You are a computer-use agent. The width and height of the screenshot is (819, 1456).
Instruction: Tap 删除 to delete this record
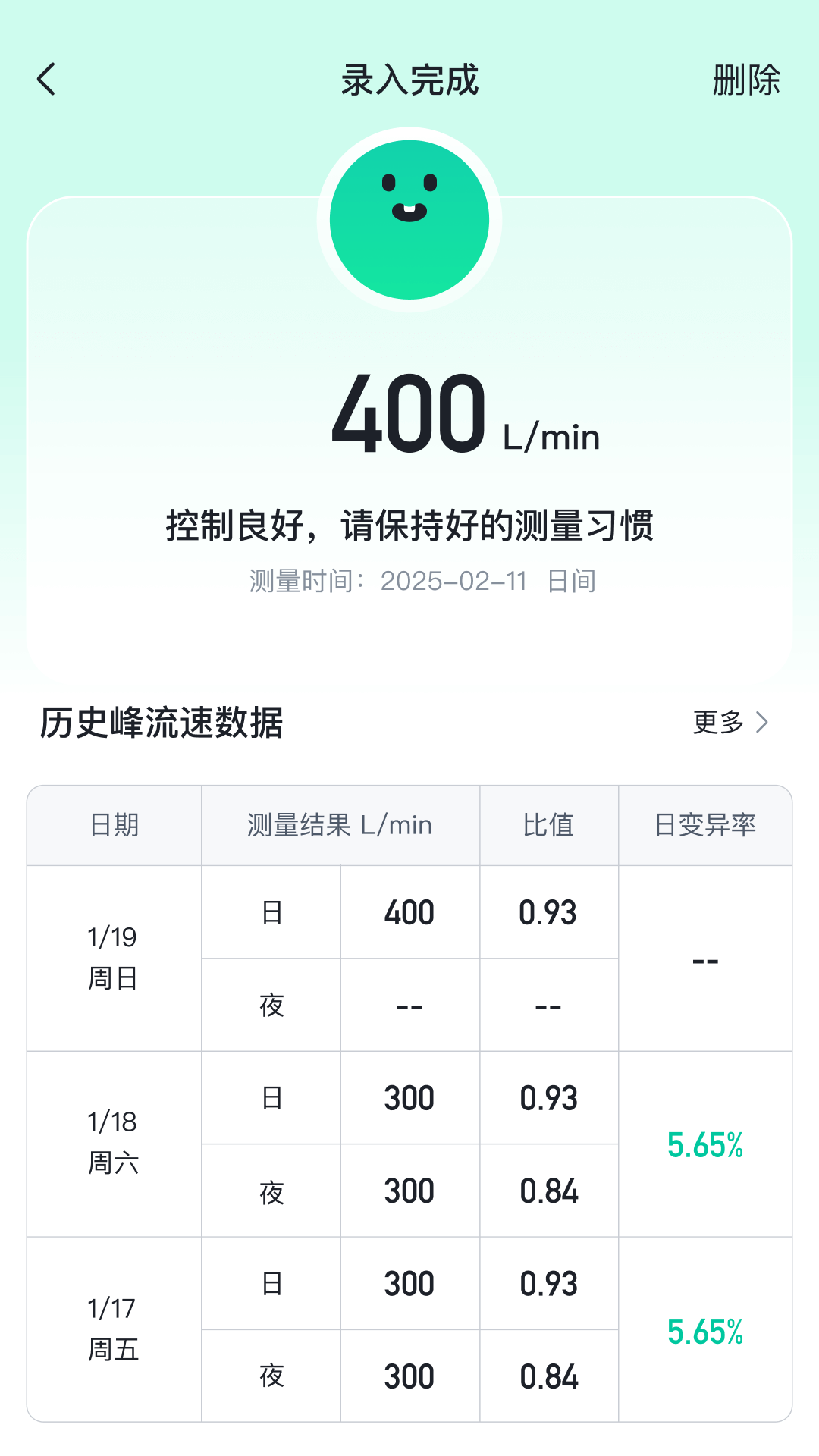click(745, 82)
